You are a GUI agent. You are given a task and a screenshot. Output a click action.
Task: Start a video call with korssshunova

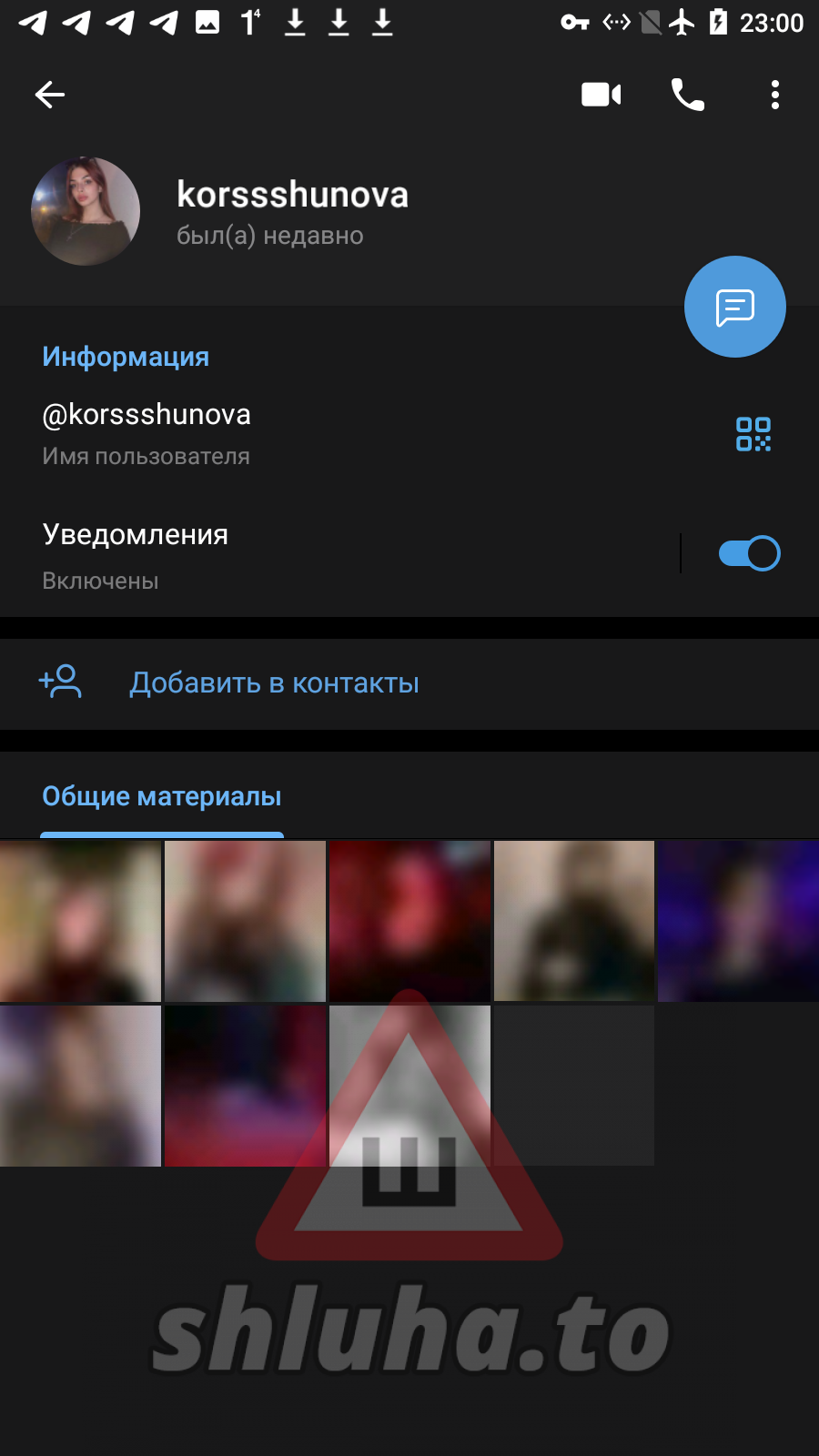602,95
